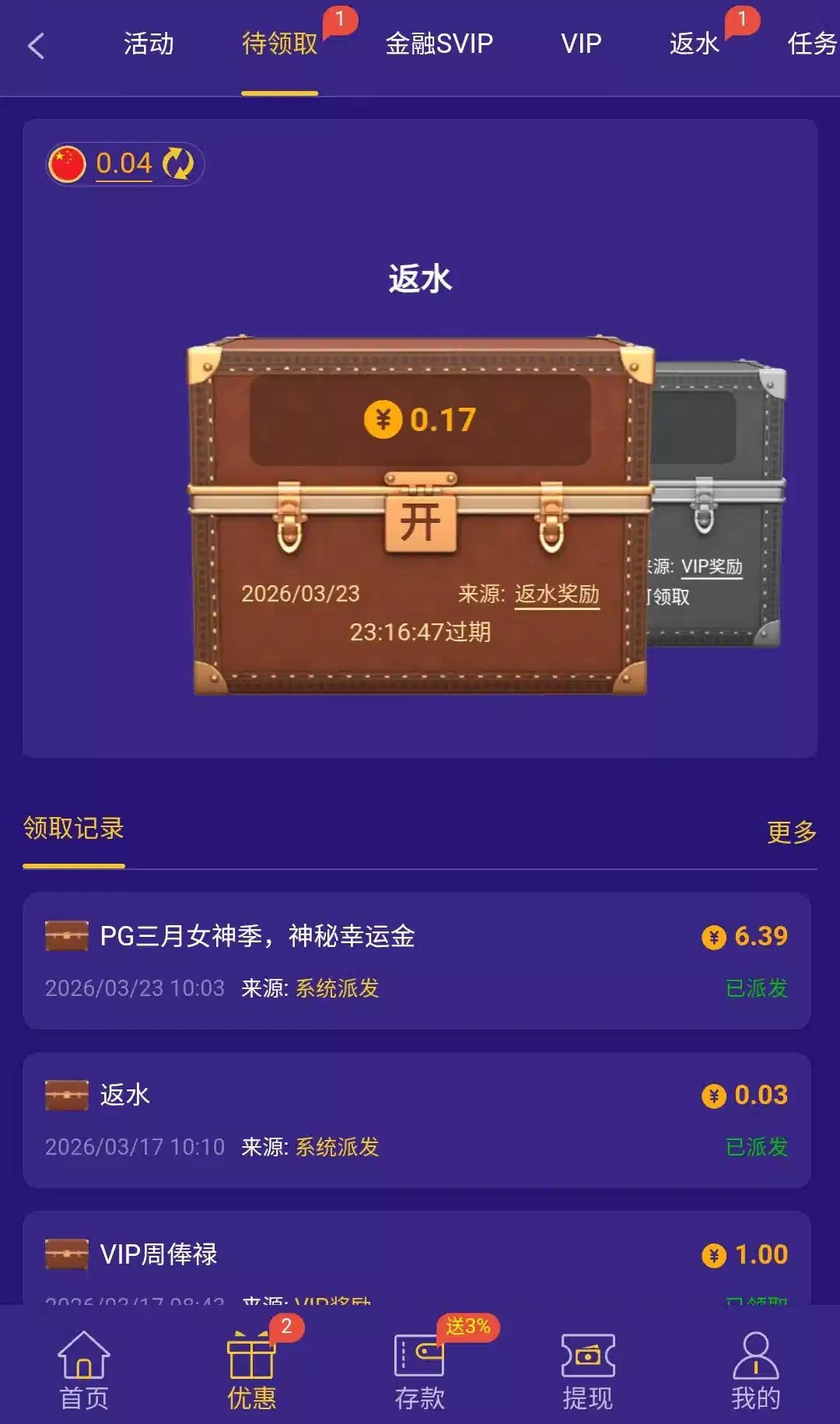Open the 返水 0.03 record
The height and width of the screenshot is (1424, 840).
(x=417, y=1120)
